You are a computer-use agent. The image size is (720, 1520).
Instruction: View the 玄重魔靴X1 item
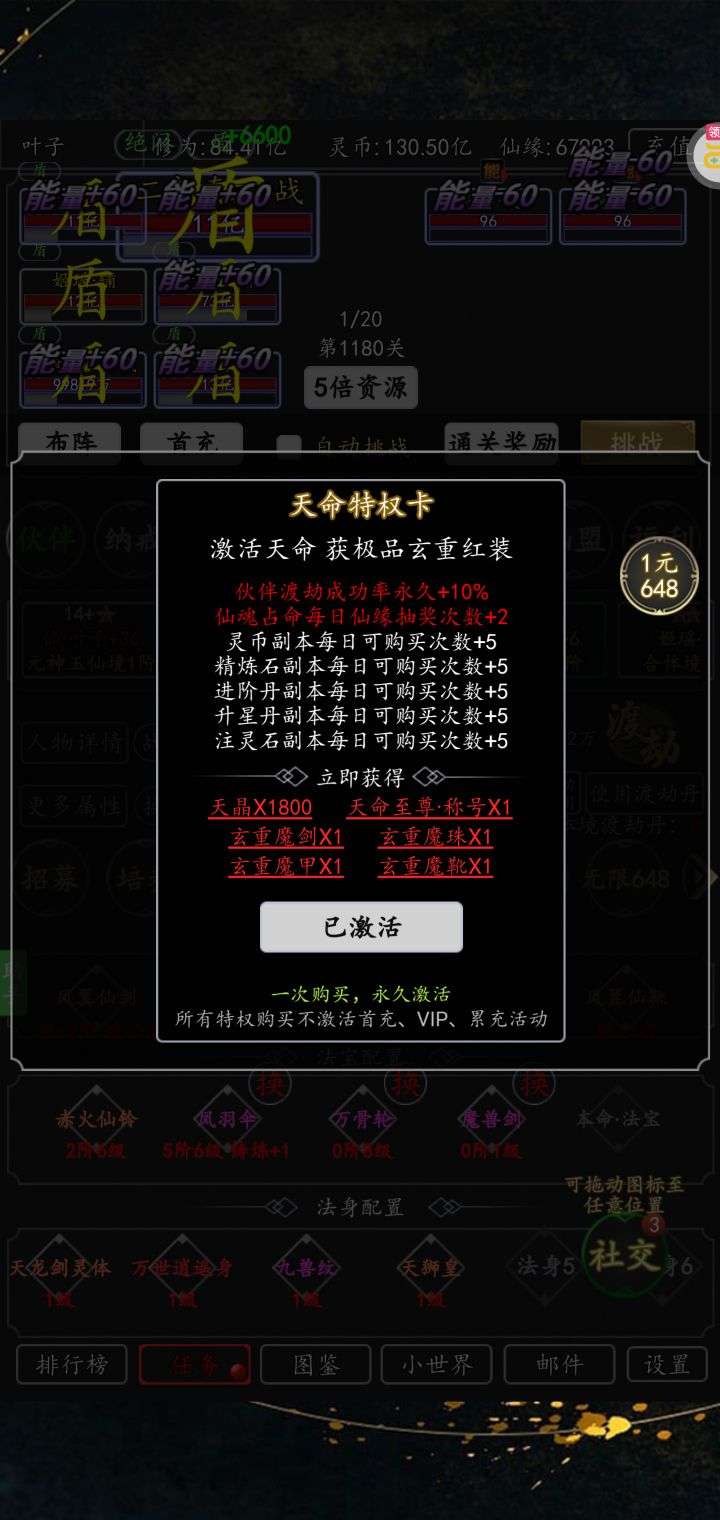pyautogui.click(x=435, y=867)
